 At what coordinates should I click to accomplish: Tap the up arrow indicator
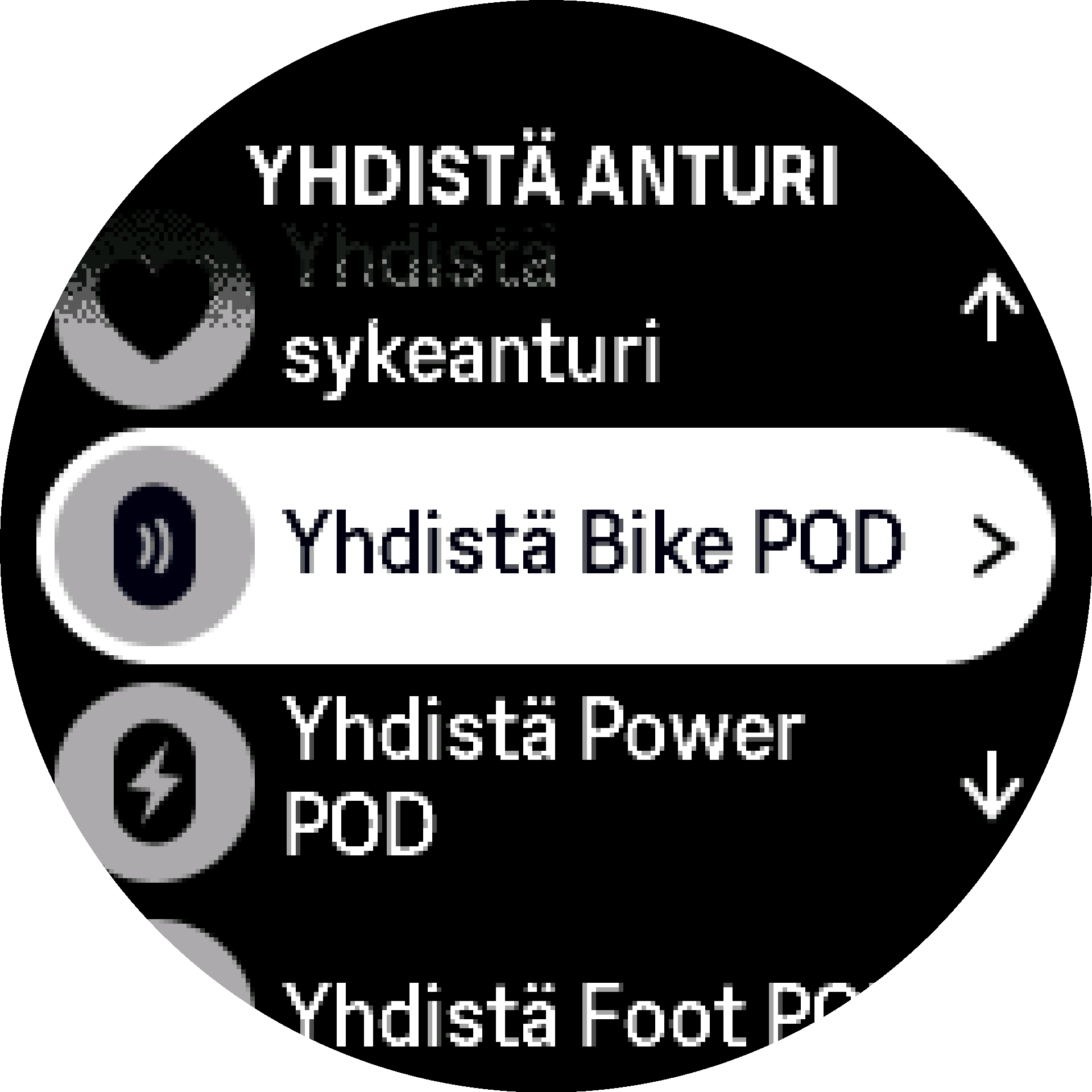991,307
